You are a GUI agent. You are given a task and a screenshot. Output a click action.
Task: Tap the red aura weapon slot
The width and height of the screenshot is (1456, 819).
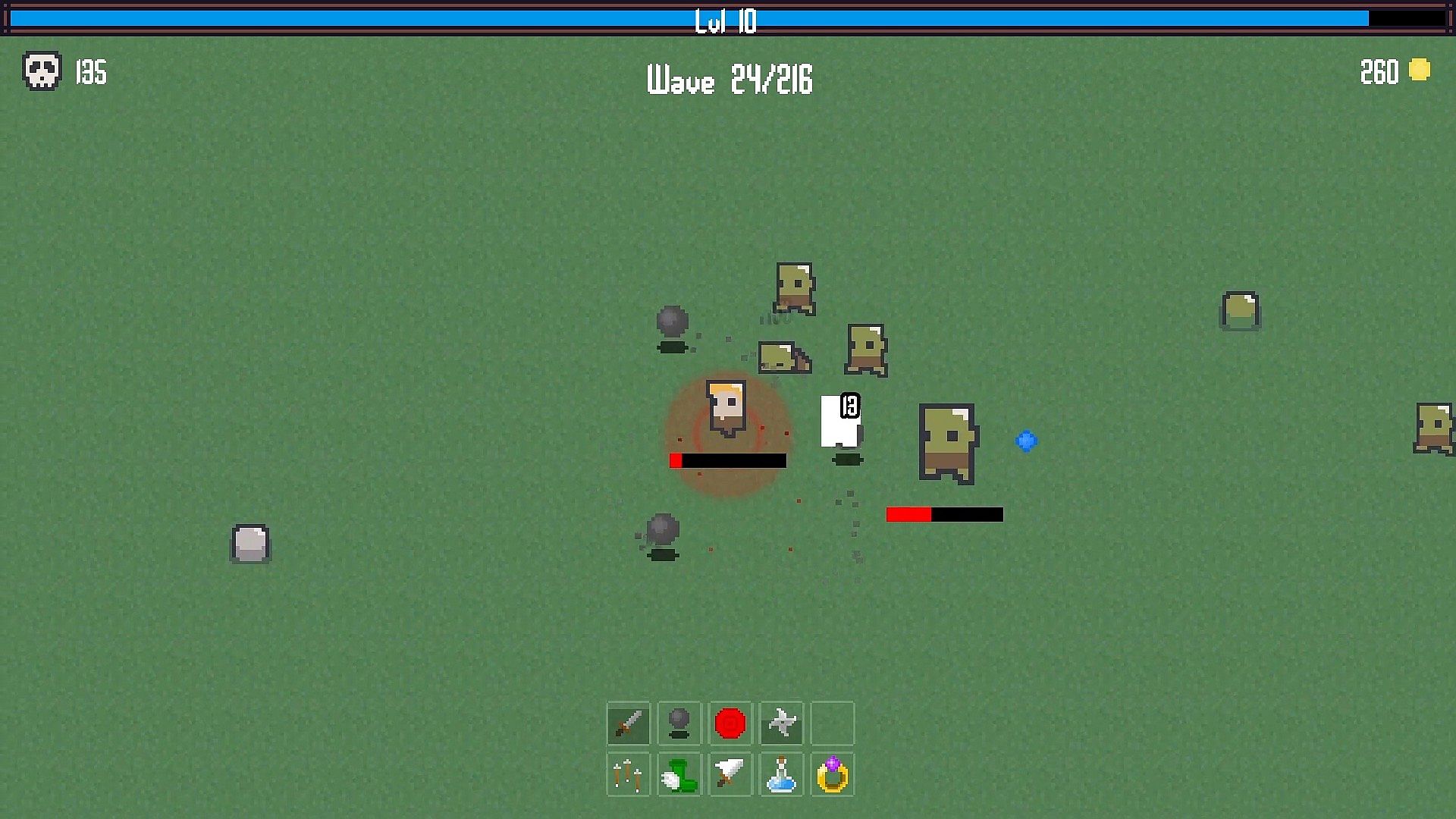[730, 723]
